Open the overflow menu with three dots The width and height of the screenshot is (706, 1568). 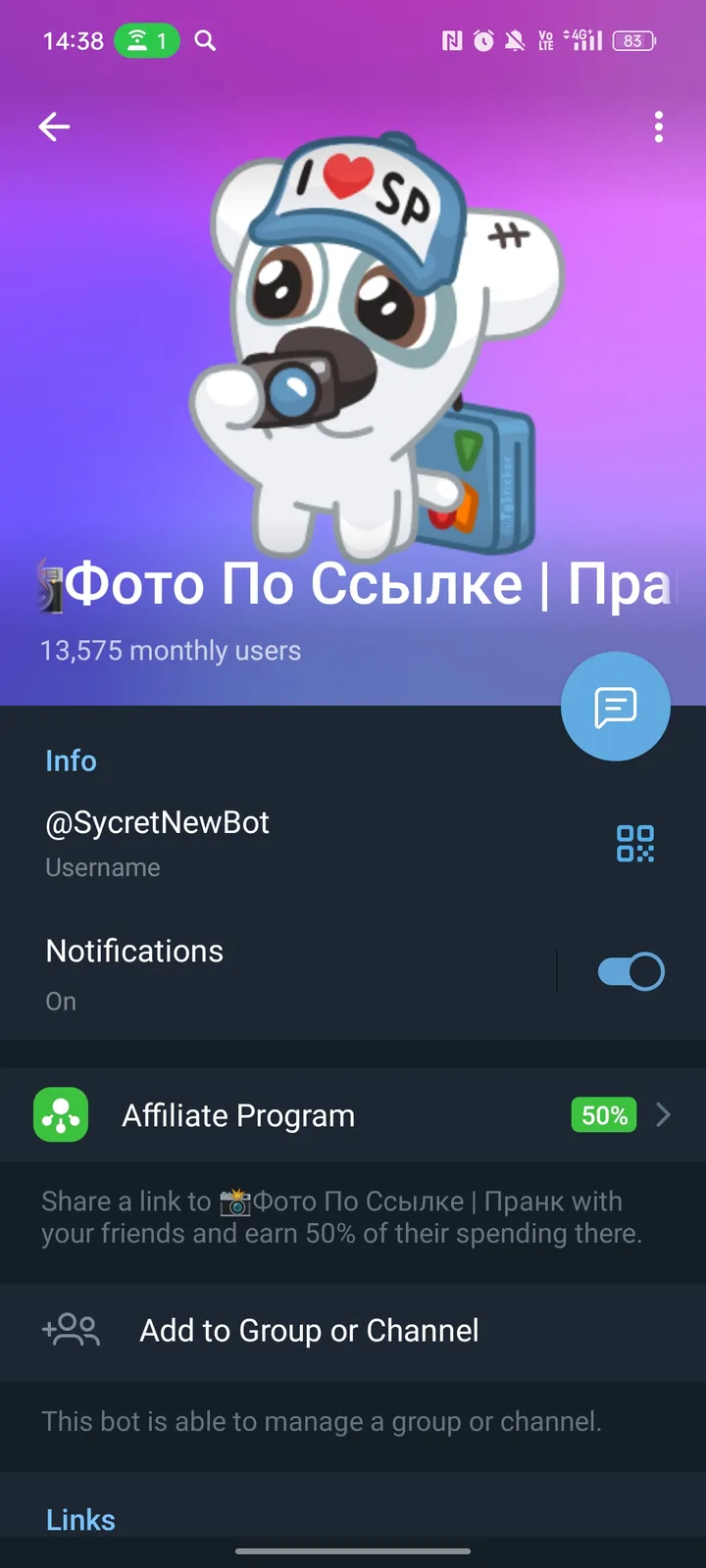pos(658,126)
